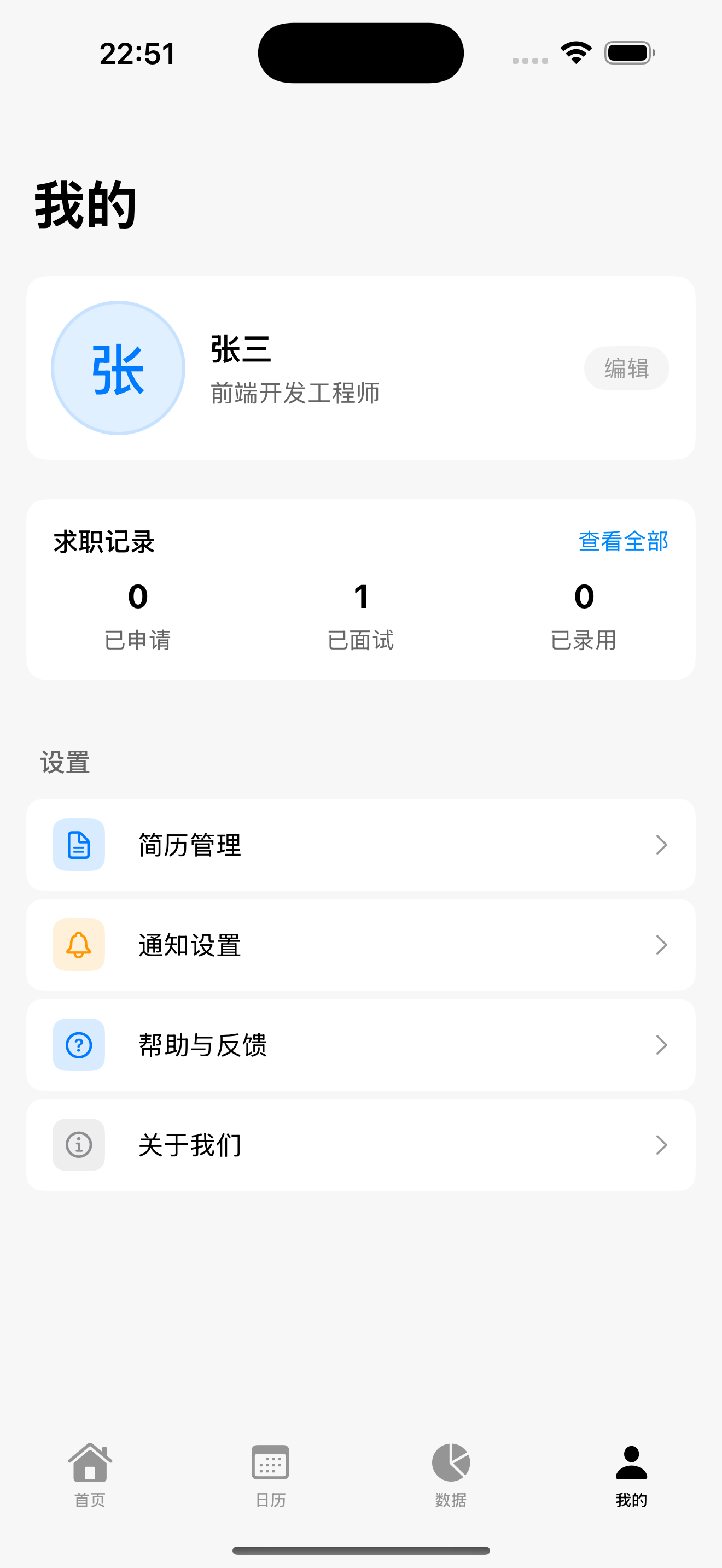Viewport: 722px width, 1568px height.
Task: Tap the 已面试 count showing 1
Action: point(360,614)
